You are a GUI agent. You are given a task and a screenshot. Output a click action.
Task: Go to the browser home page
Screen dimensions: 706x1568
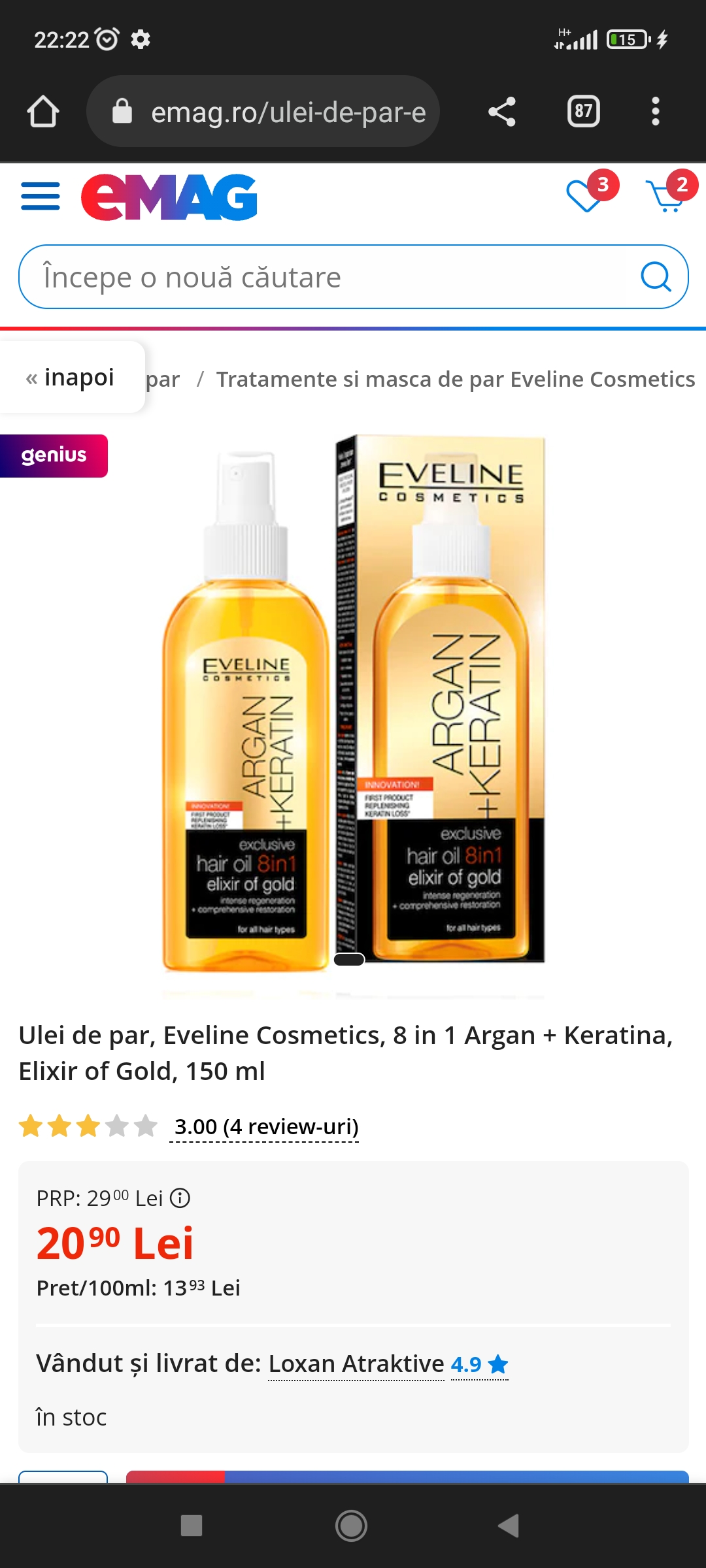point(43,112)
